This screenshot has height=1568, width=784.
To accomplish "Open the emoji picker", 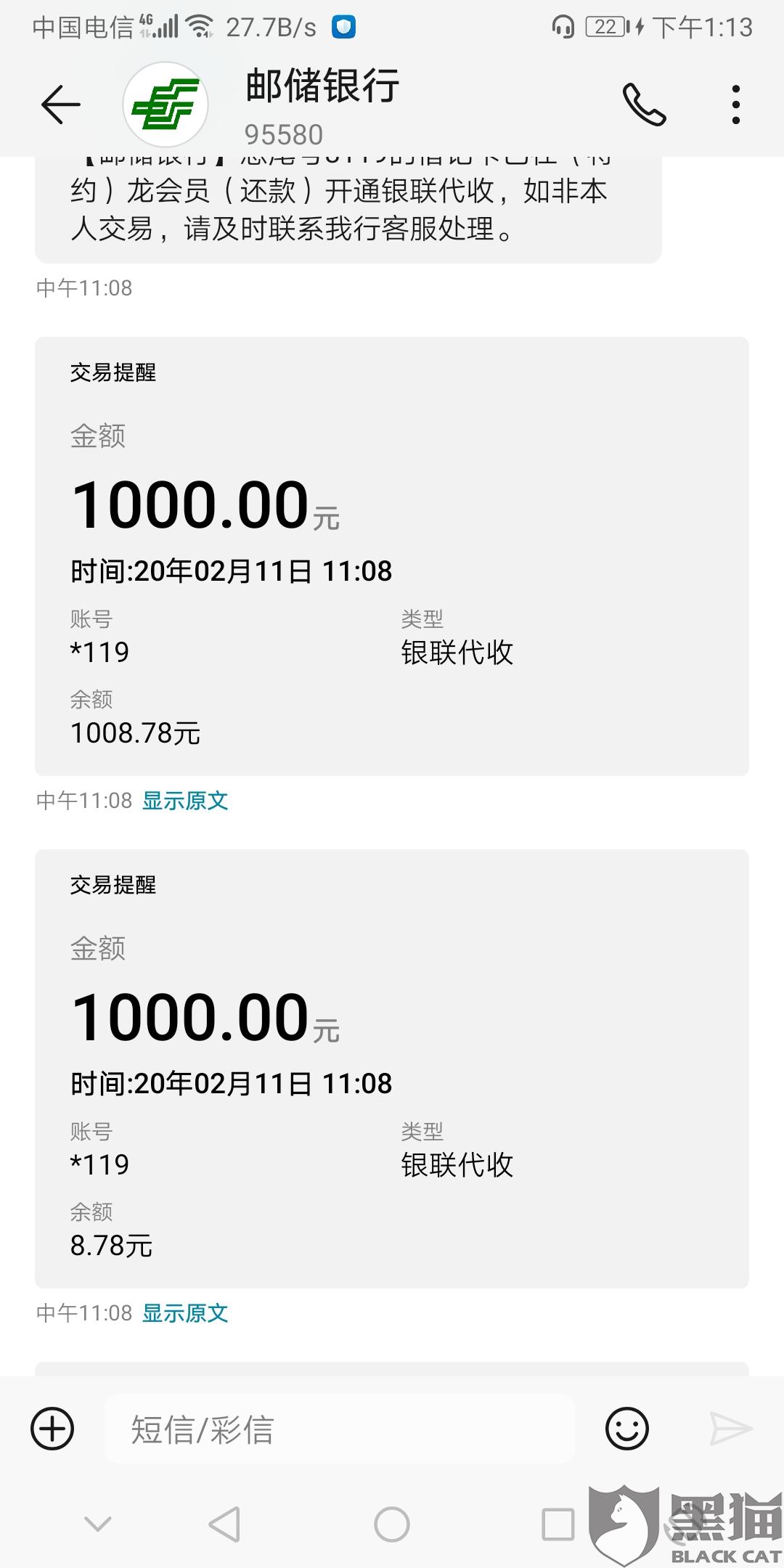I will pyautogui.click(x=626, y=1429).
